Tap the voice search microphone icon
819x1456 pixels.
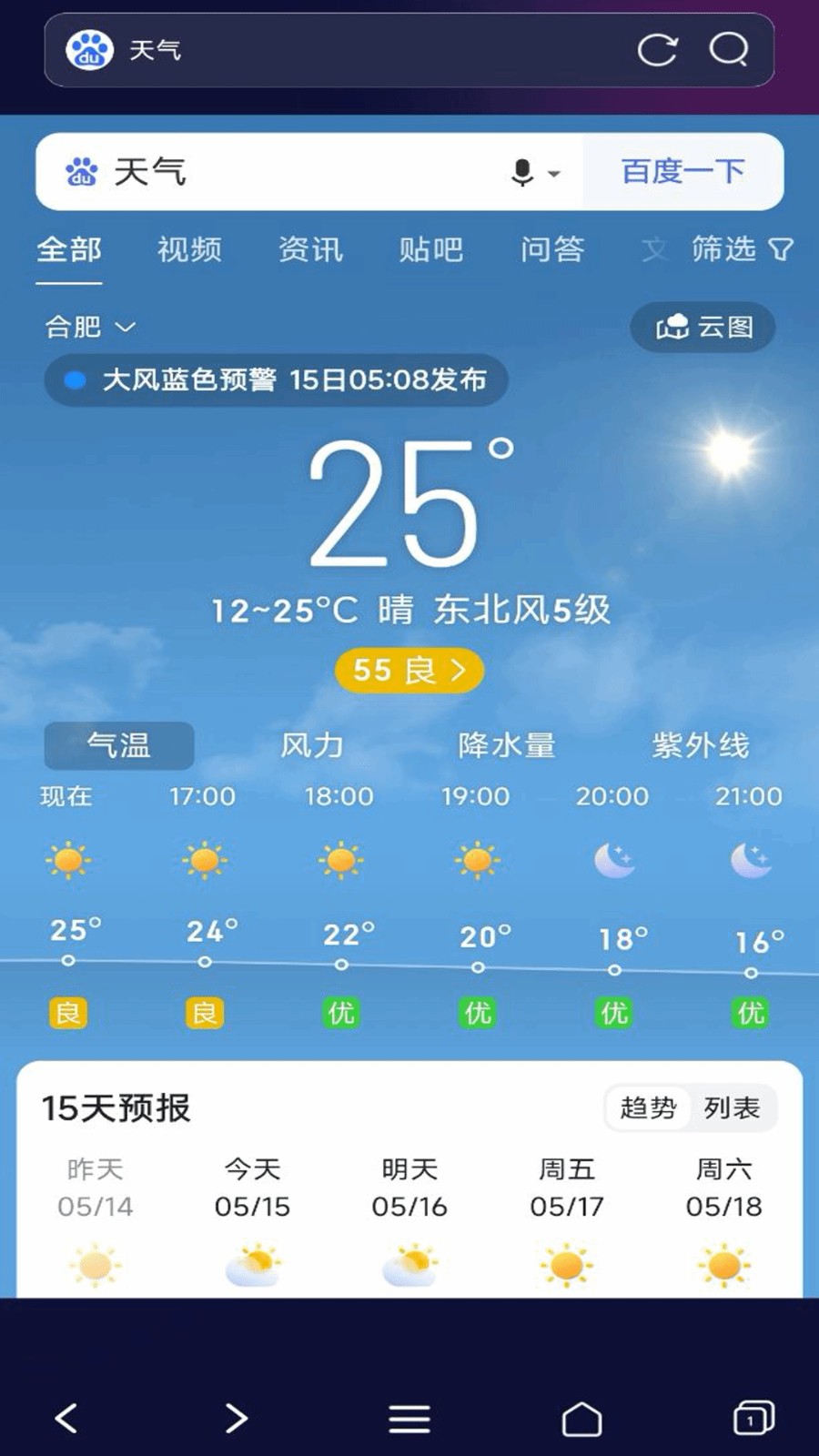coord(523,172)
